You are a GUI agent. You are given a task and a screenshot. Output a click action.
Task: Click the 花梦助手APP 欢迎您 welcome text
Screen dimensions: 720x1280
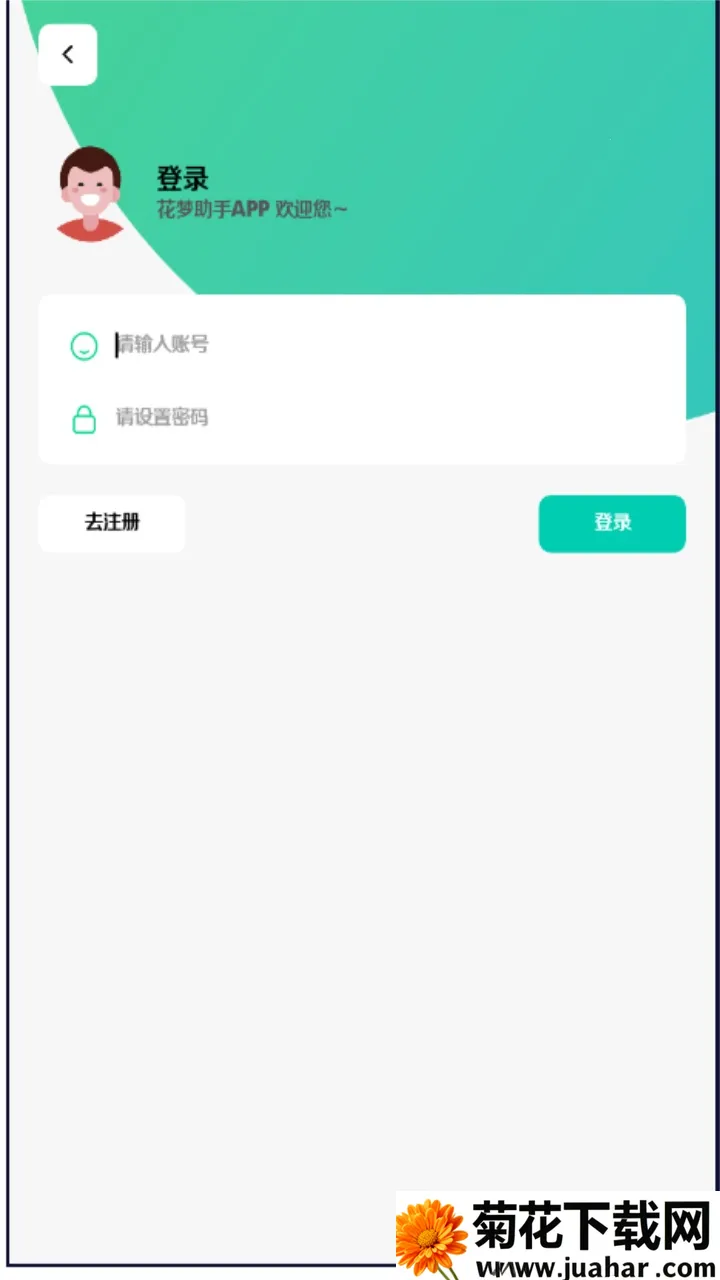coord(250,210)
